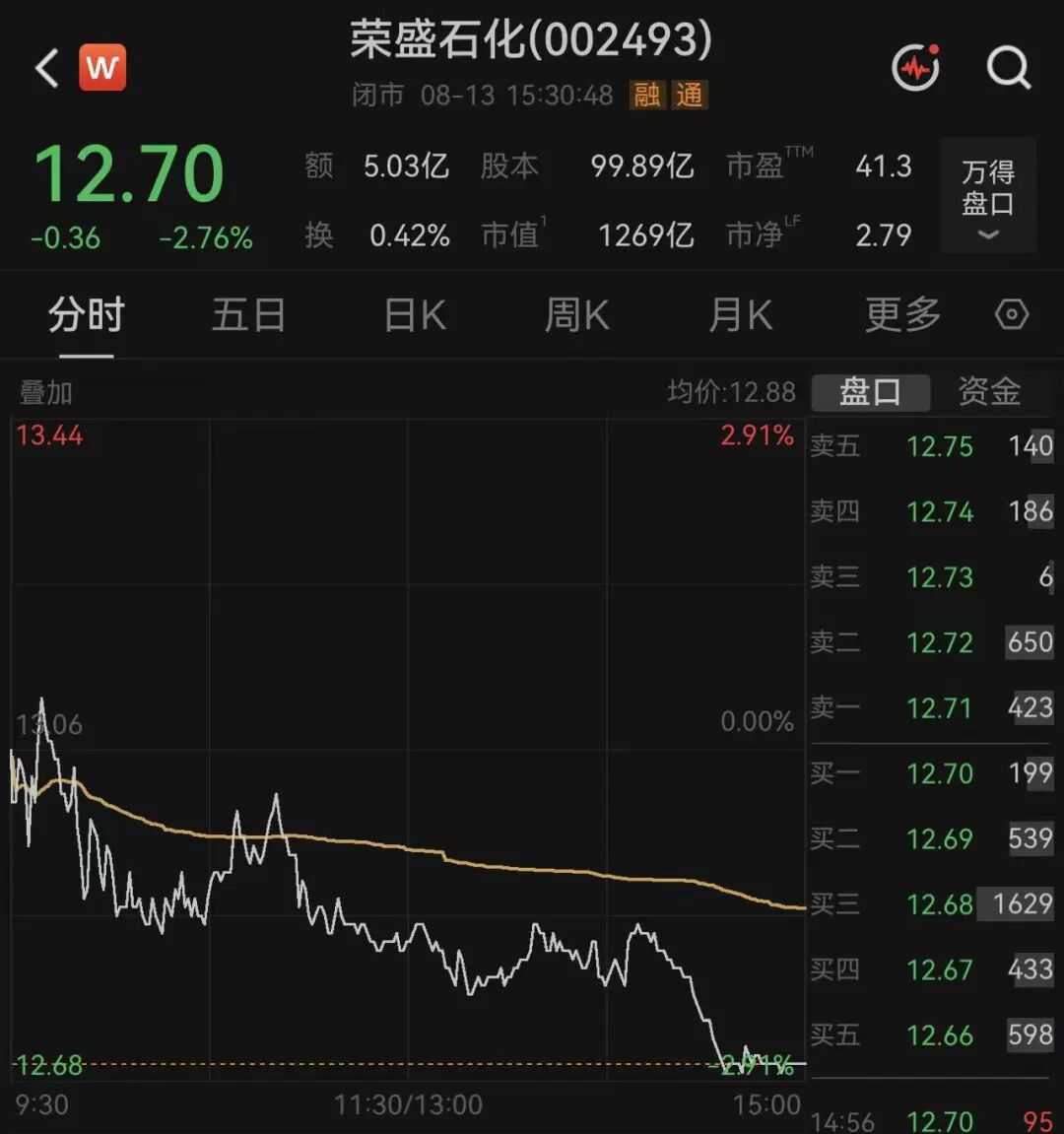Viewport: 1064px width, 1134px height.
Task: View the 月K chart
Action: click(x=740, y=315)
